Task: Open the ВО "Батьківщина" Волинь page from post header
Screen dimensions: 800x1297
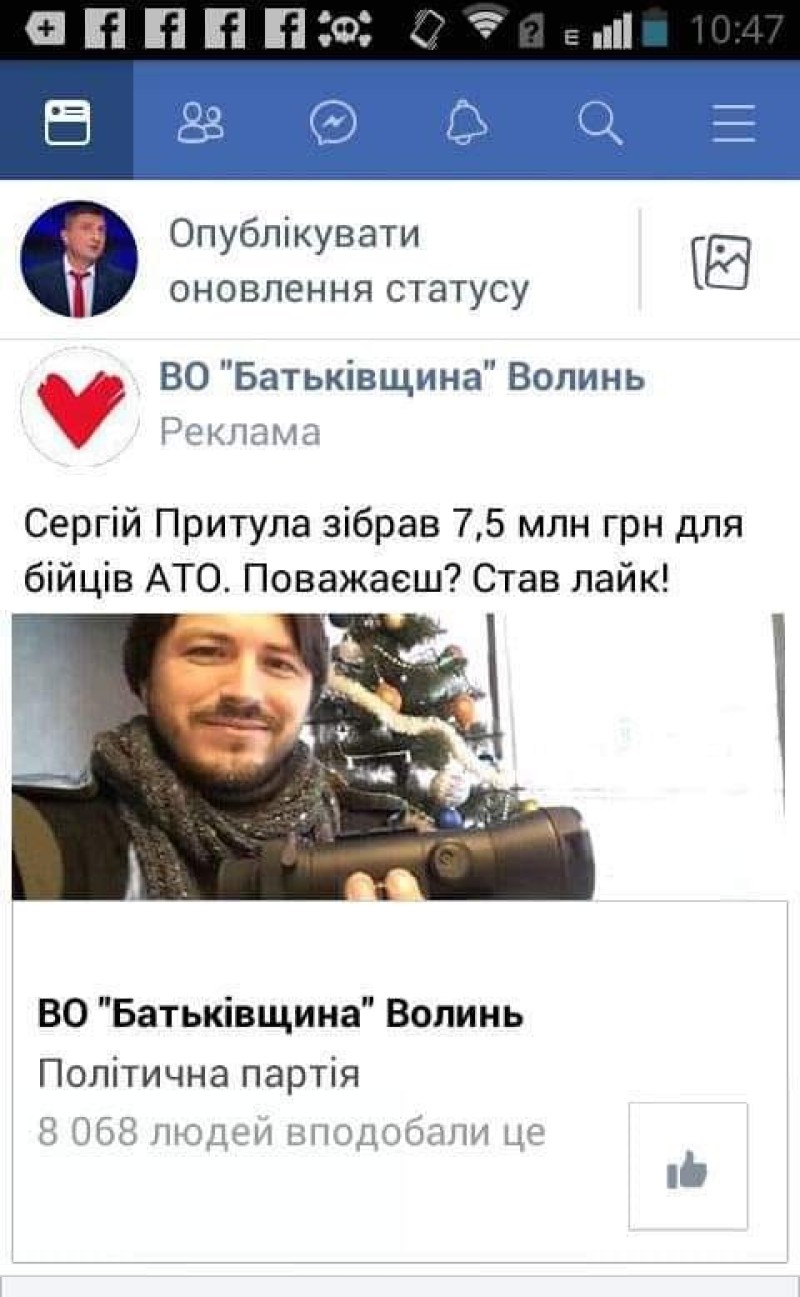Action: [402, 378]
